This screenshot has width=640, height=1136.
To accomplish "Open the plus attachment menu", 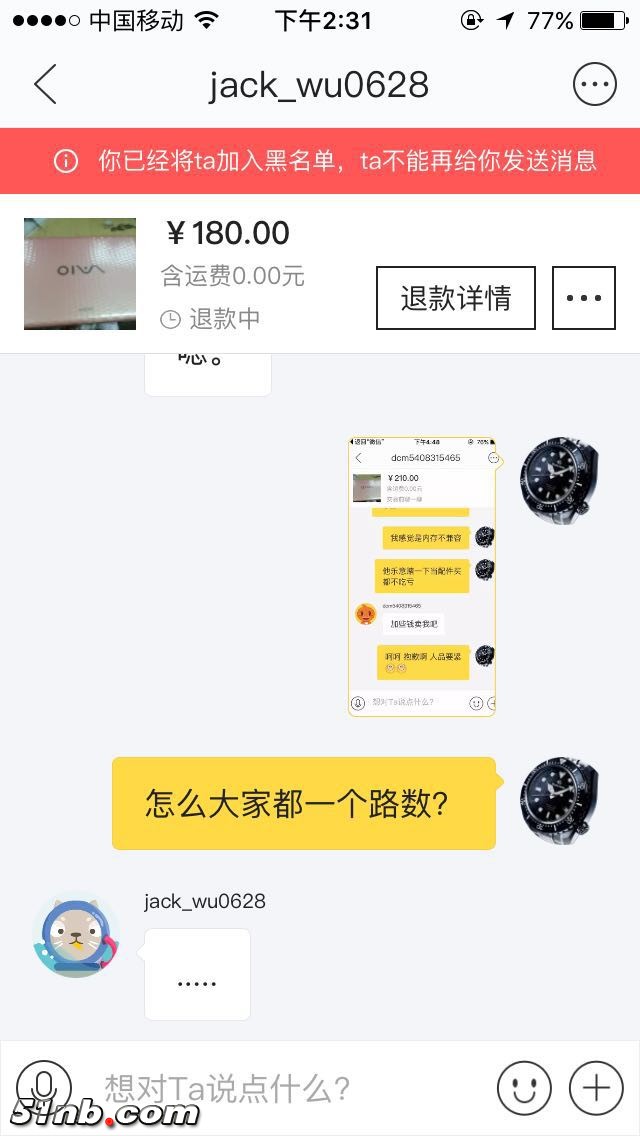I will click(x=596, y=1087).
